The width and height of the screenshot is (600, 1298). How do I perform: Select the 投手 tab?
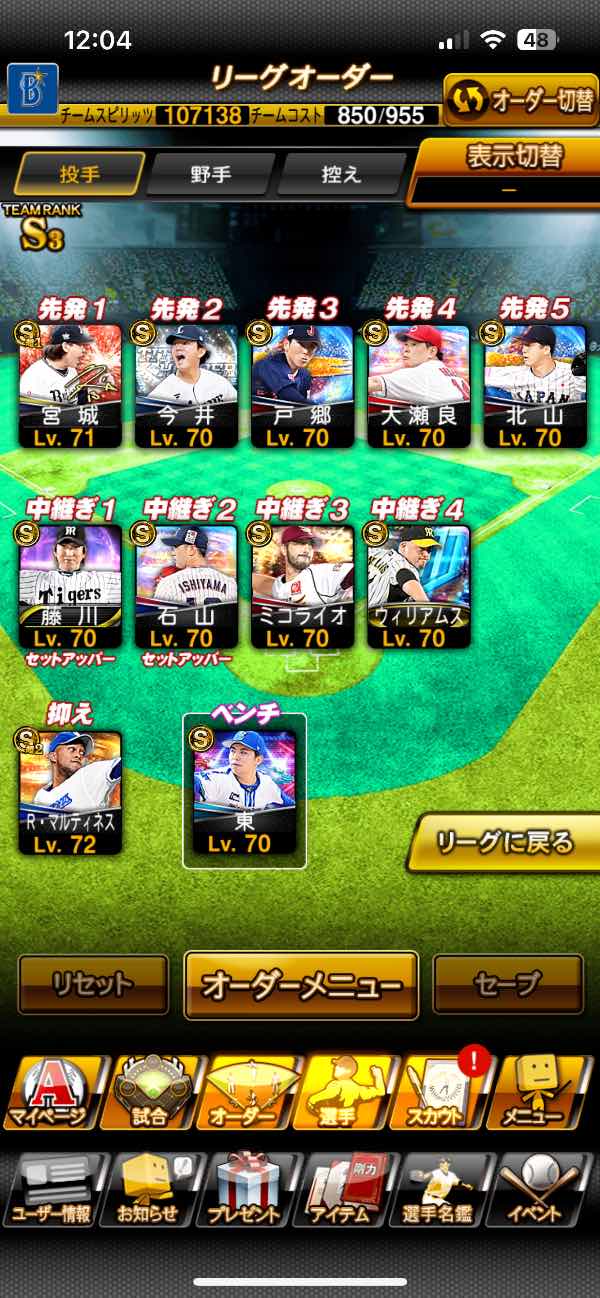[79, 174]
